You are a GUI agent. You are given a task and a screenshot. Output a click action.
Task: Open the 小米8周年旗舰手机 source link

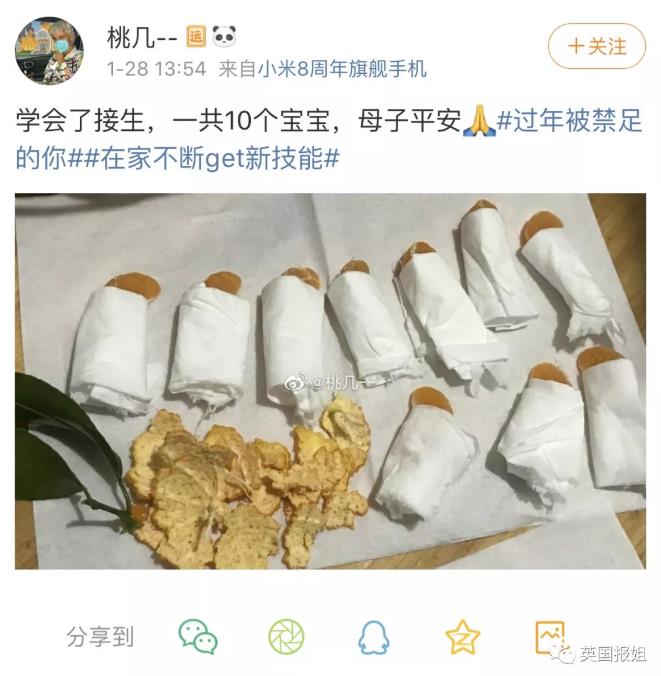pyautogui.click(x=342, y=69)
